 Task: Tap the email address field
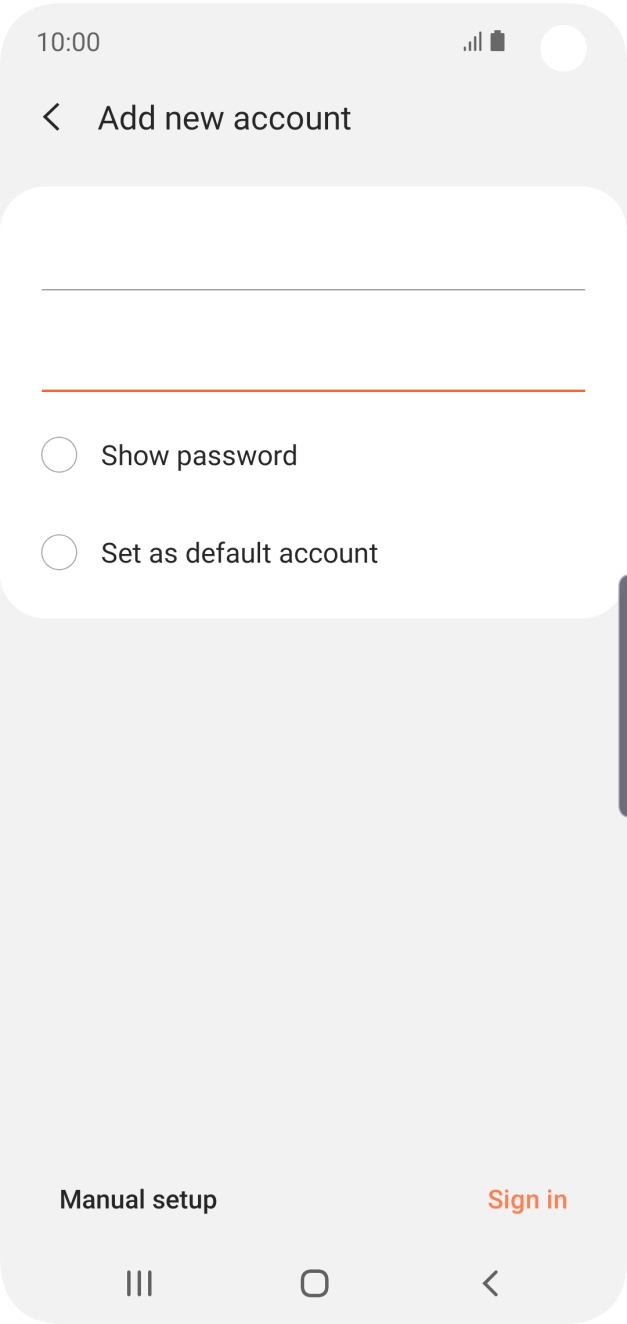313,262
